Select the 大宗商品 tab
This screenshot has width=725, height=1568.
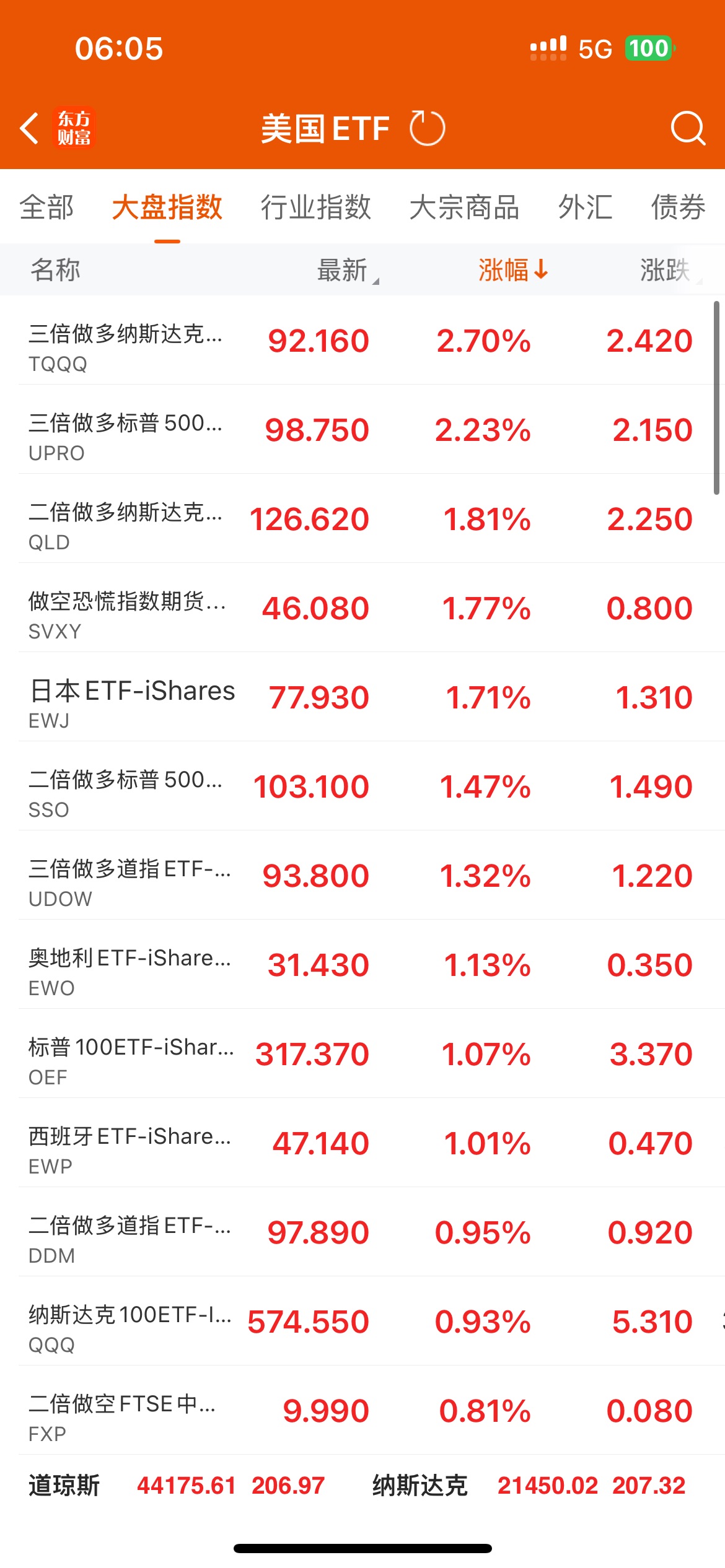464,207
